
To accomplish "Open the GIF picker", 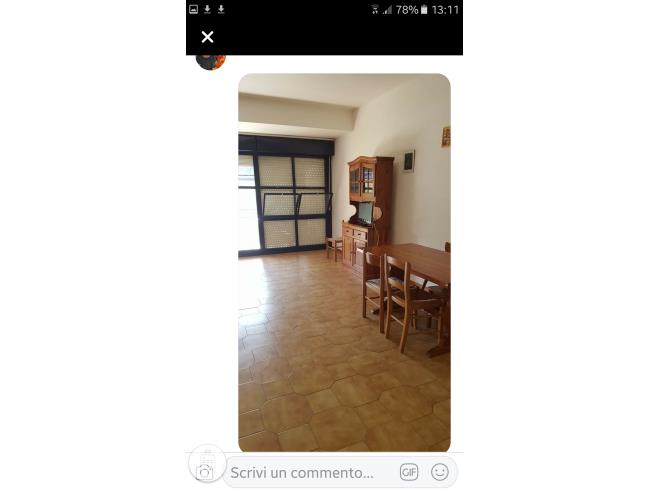I will [x=409, y=472].
